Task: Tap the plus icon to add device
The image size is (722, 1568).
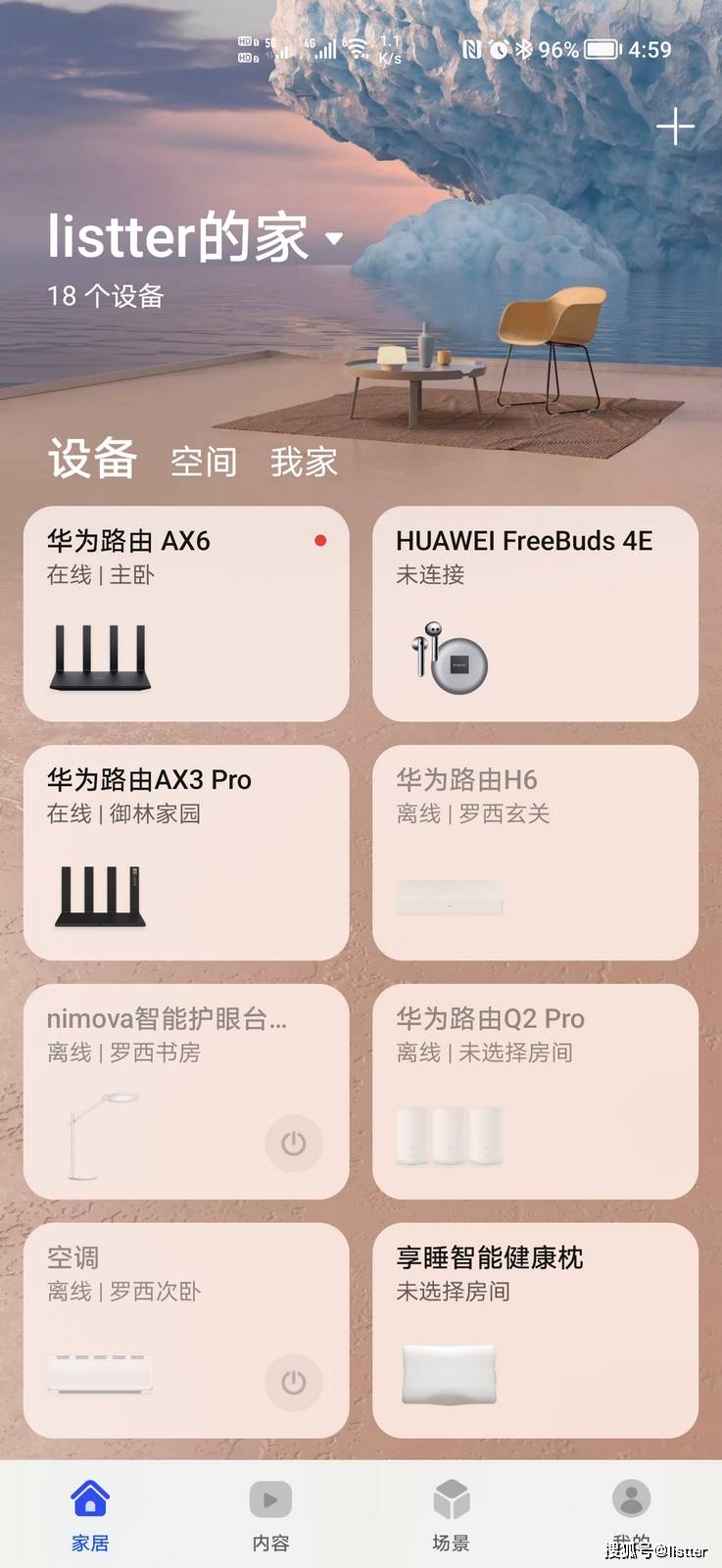Action: pos(675,127)
